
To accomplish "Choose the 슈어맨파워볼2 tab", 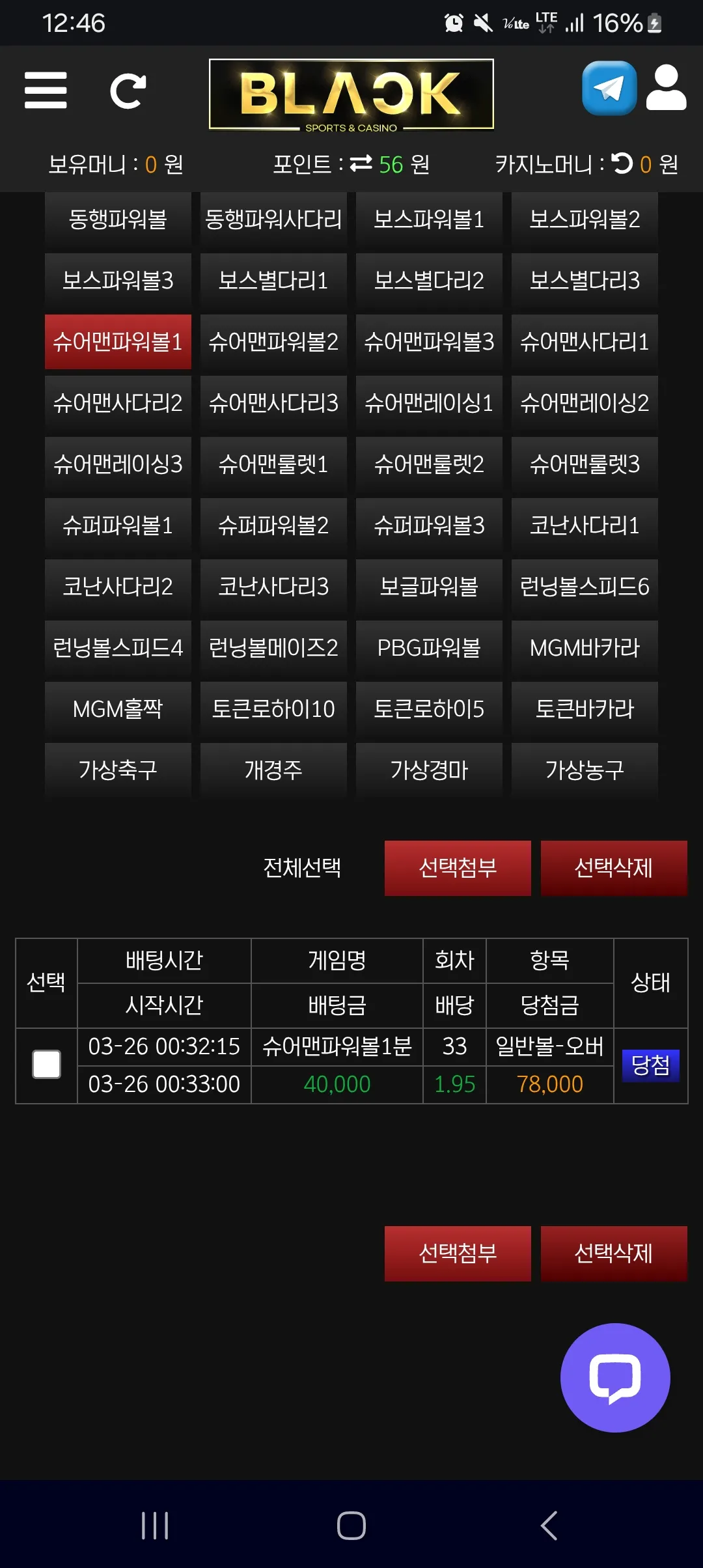I will [x=273, y=341].
